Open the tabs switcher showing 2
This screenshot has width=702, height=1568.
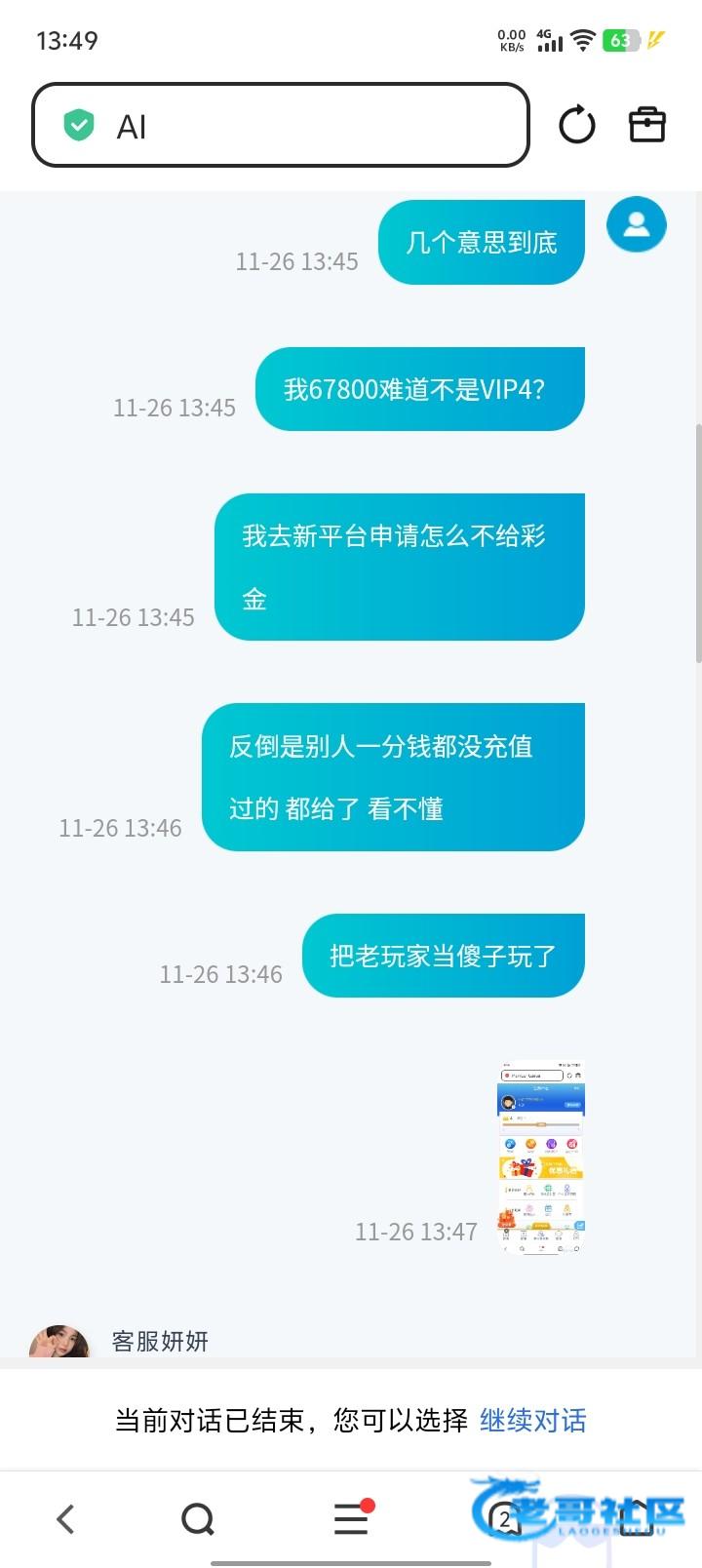click(x=503, y=1518)
